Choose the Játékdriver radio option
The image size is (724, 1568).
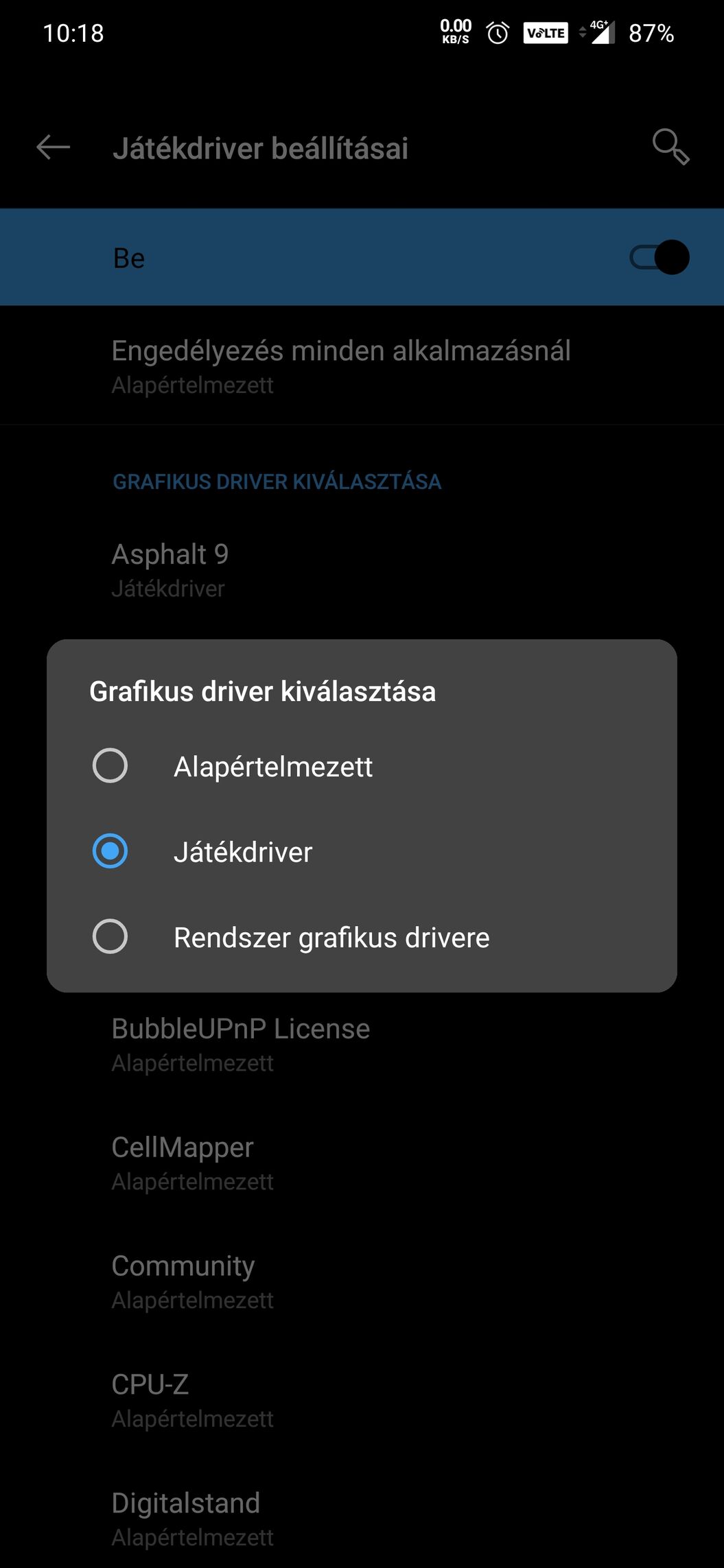point(110,851)
